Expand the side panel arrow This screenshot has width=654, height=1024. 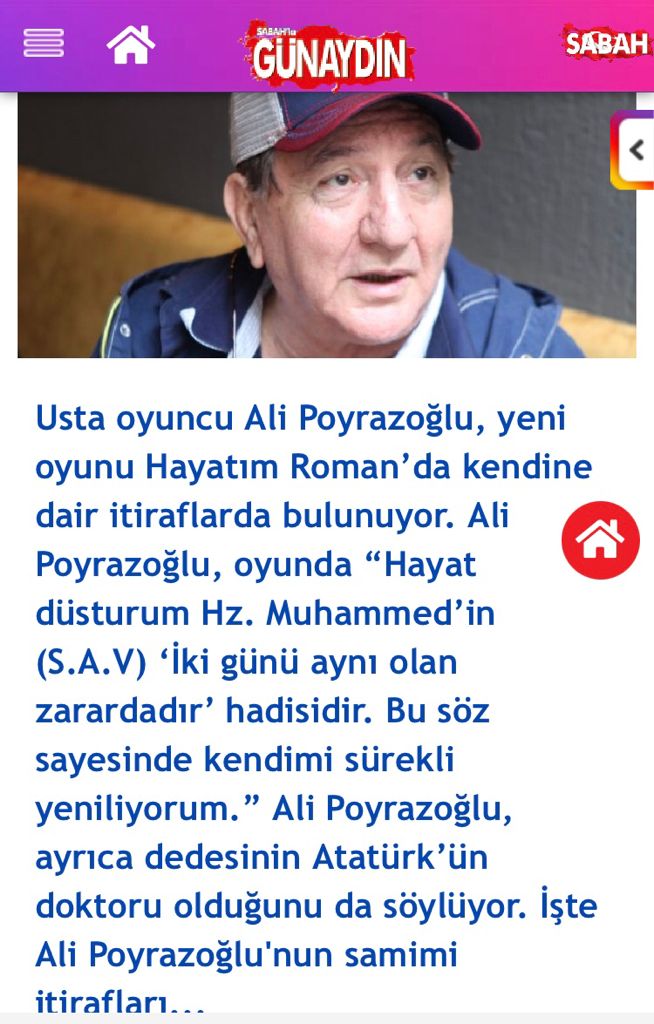coord(634,150)
